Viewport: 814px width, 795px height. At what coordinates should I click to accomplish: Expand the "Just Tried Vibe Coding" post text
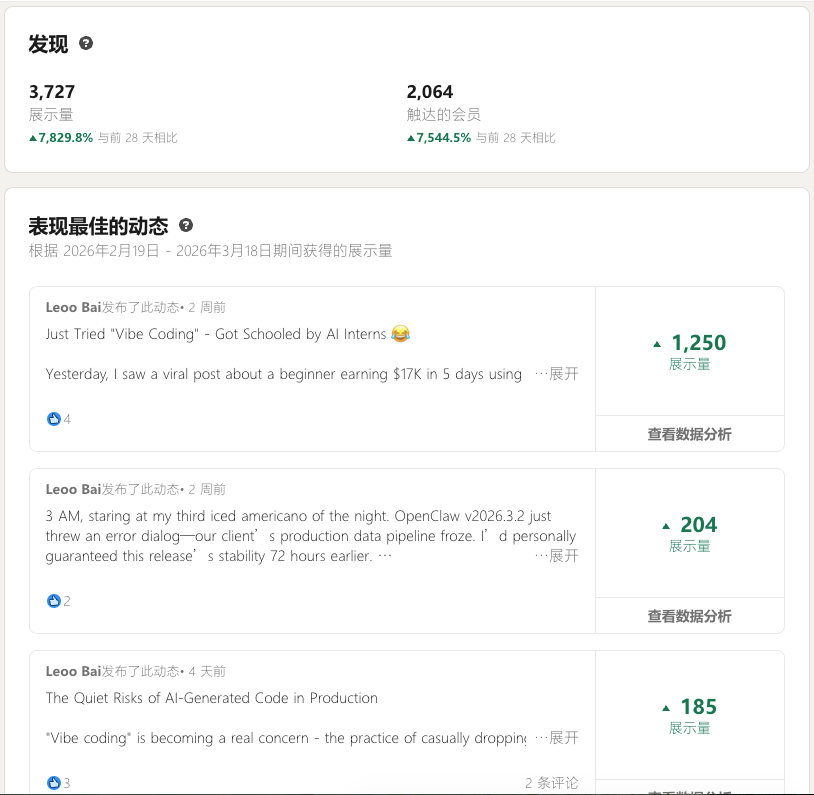coord(564,374)
